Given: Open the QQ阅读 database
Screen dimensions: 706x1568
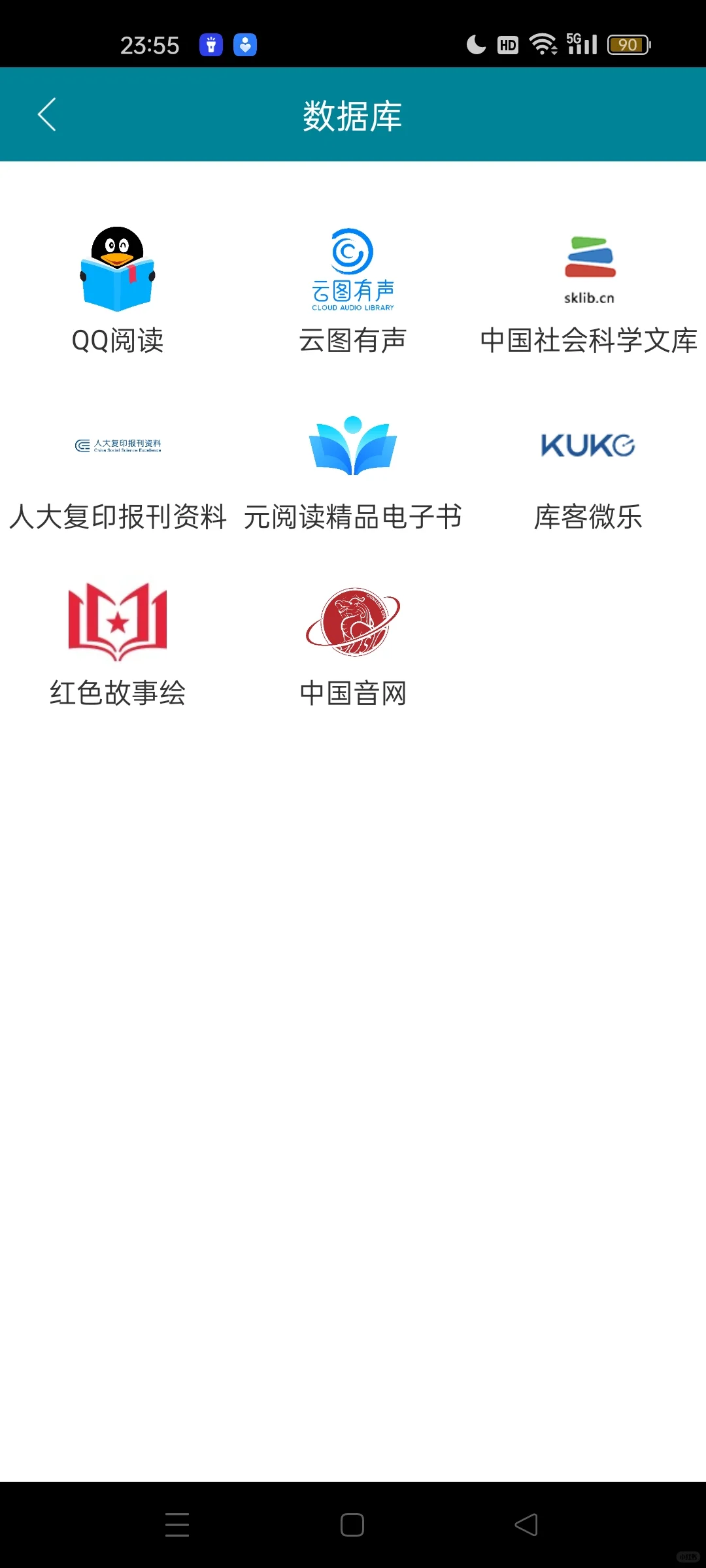Looking at the screenshot, I should 118,291.
